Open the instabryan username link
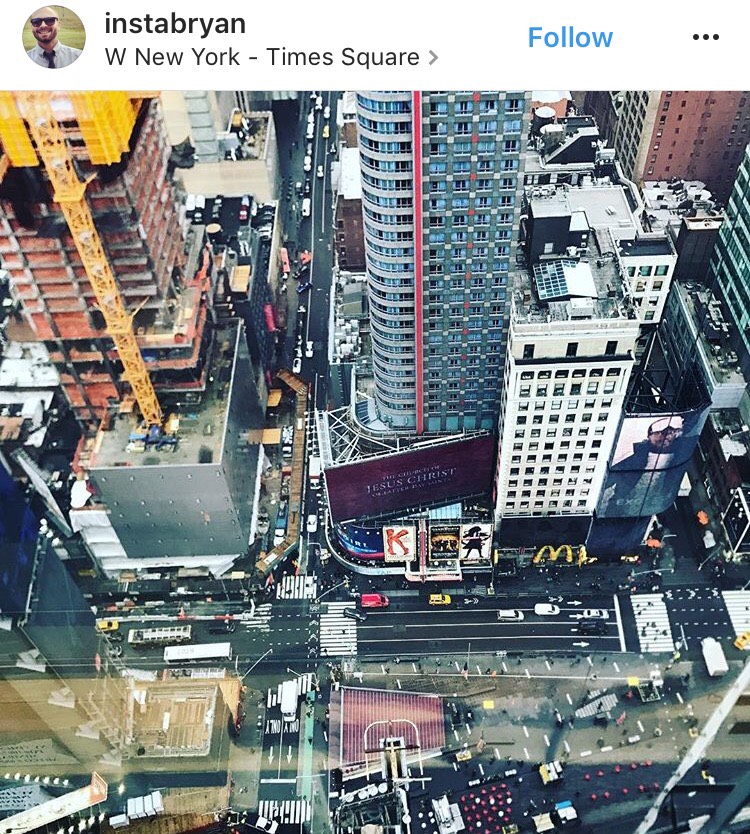 [x=175, y=24]
